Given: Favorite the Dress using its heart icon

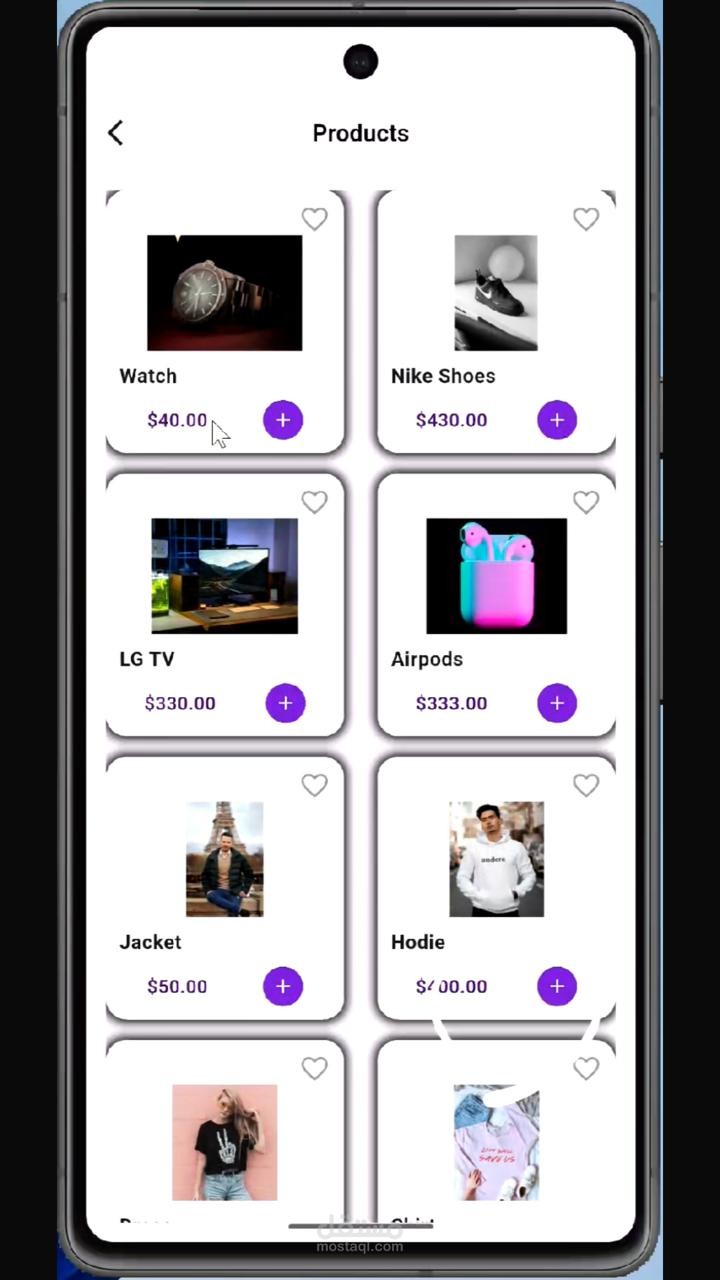Looking at the screenshot, I should [314, 1068].
